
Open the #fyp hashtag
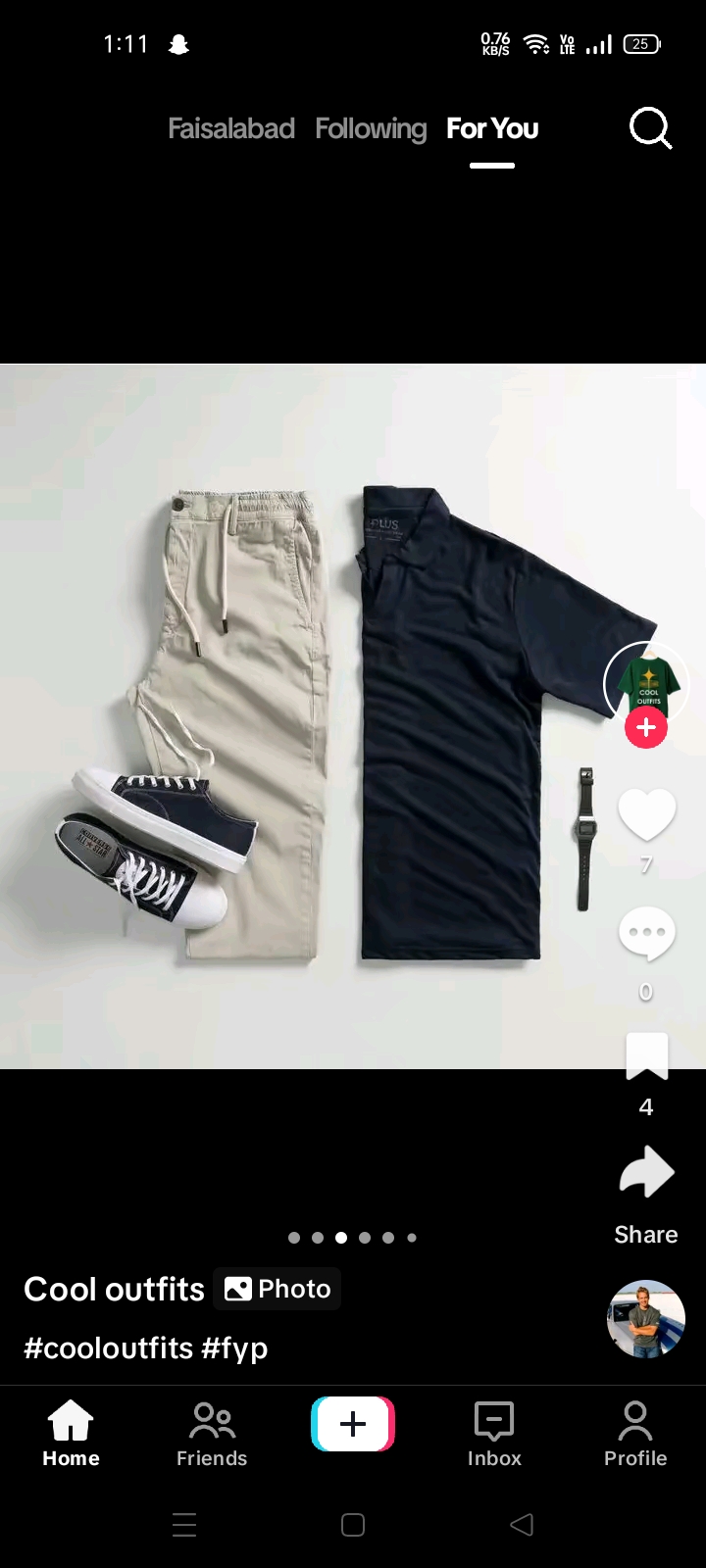pos(234,1347)
